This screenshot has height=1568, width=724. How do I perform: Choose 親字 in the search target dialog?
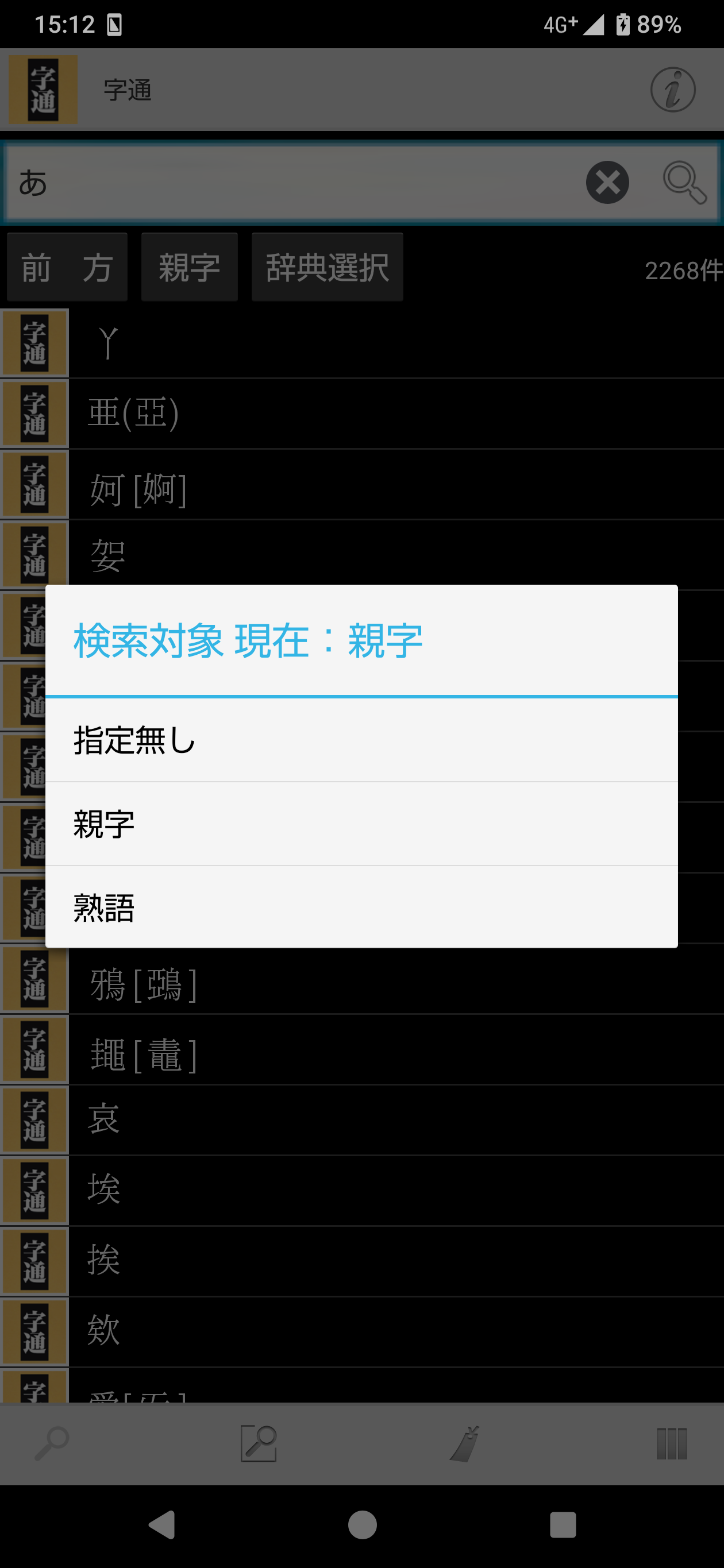[x=360, y=824]
